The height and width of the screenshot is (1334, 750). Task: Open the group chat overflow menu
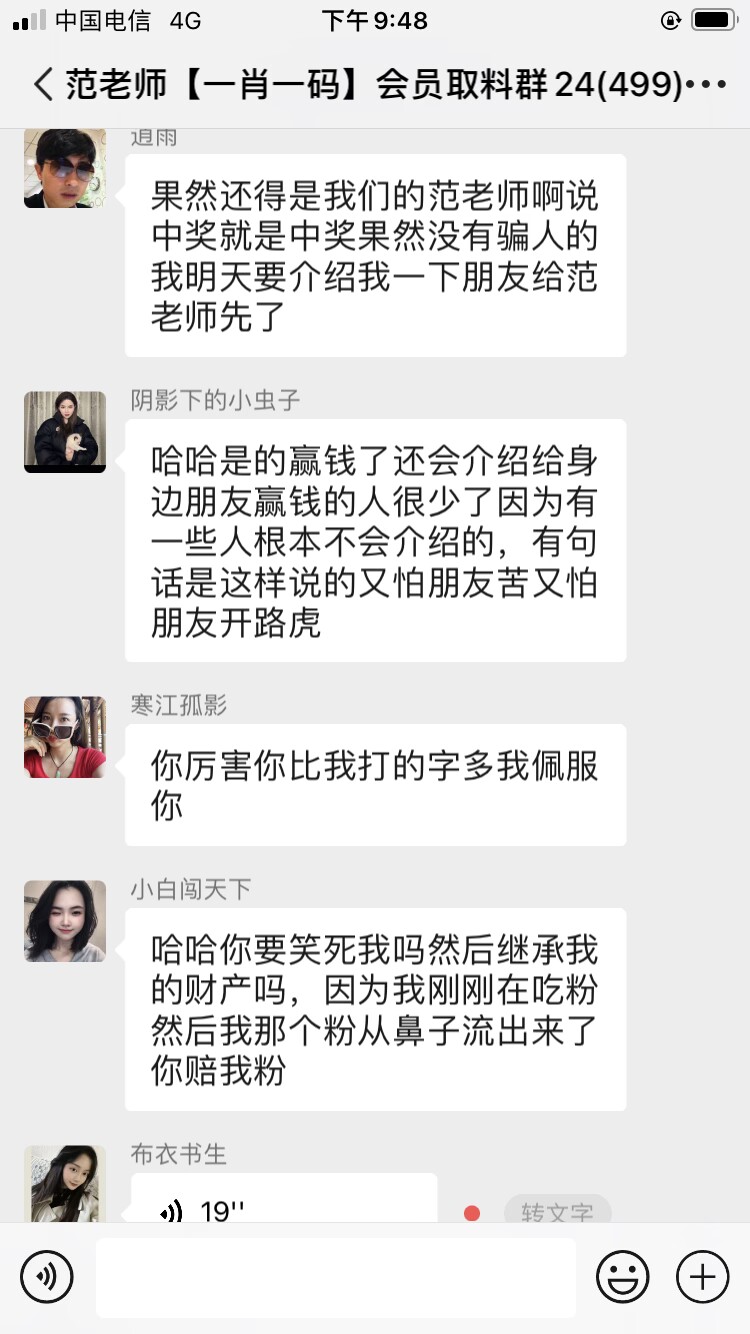[x=707, y=85]
